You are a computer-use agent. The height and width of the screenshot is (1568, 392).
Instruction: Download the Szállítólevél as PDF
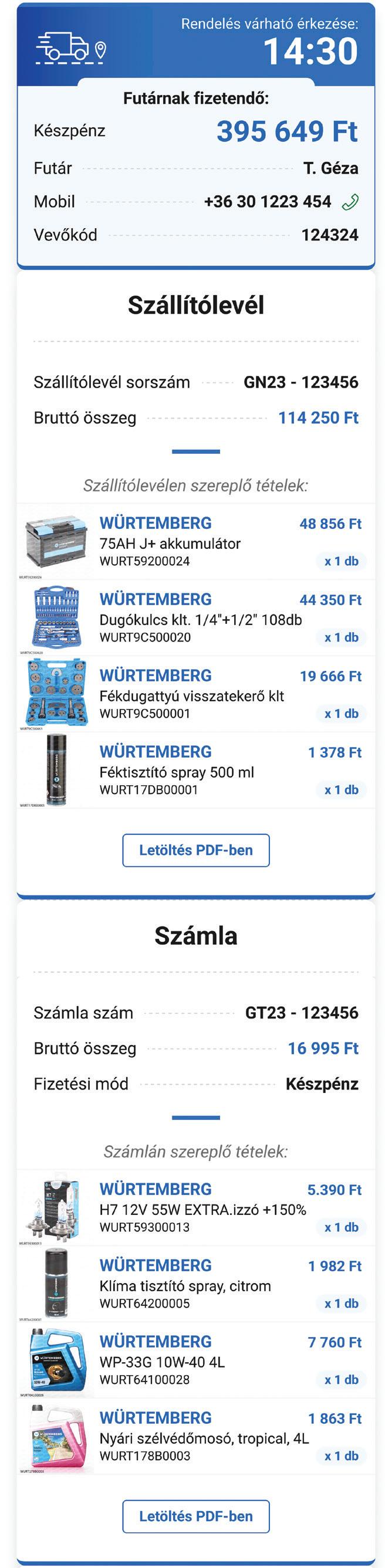tap(195, 850)
